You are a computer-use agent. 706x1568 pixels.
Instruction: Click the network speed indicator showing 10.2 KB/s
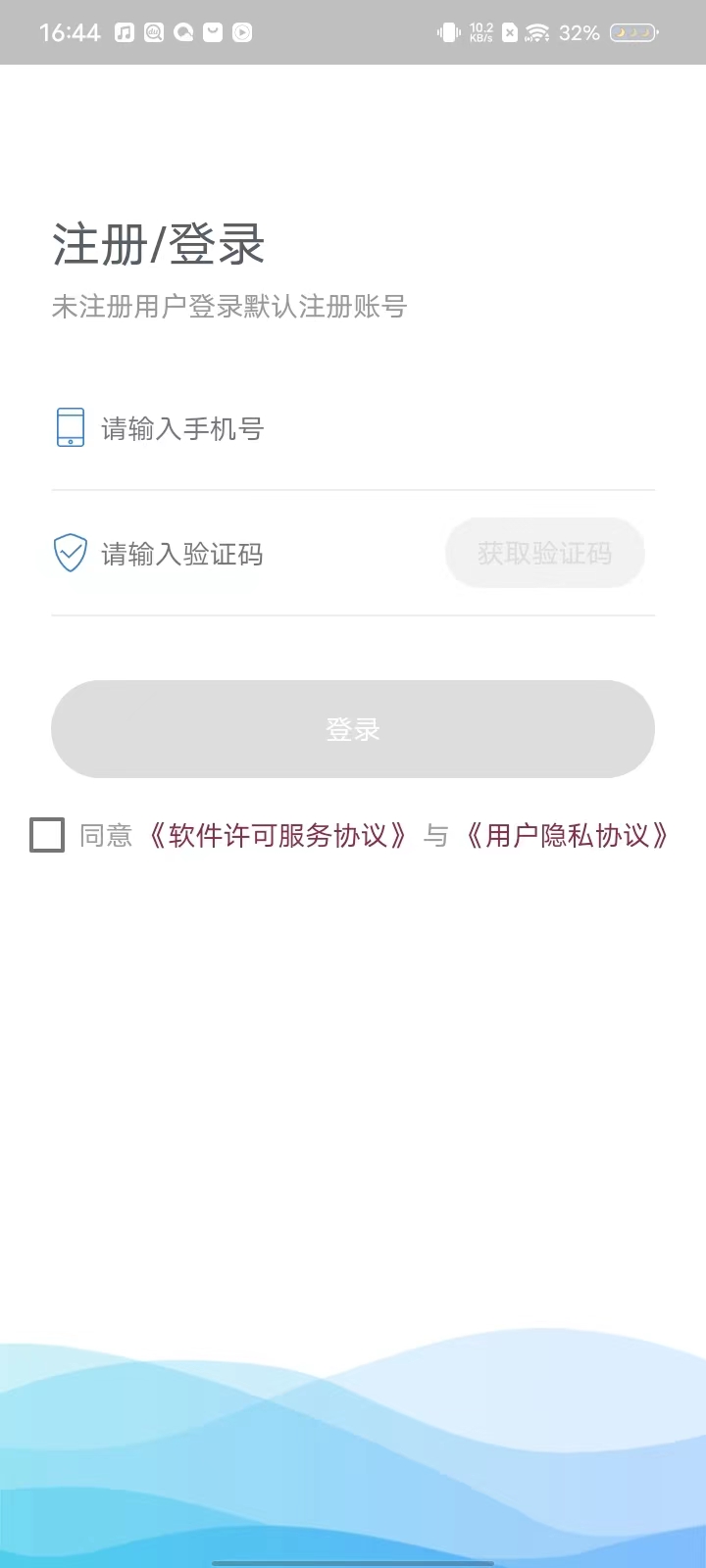(479, 31)
